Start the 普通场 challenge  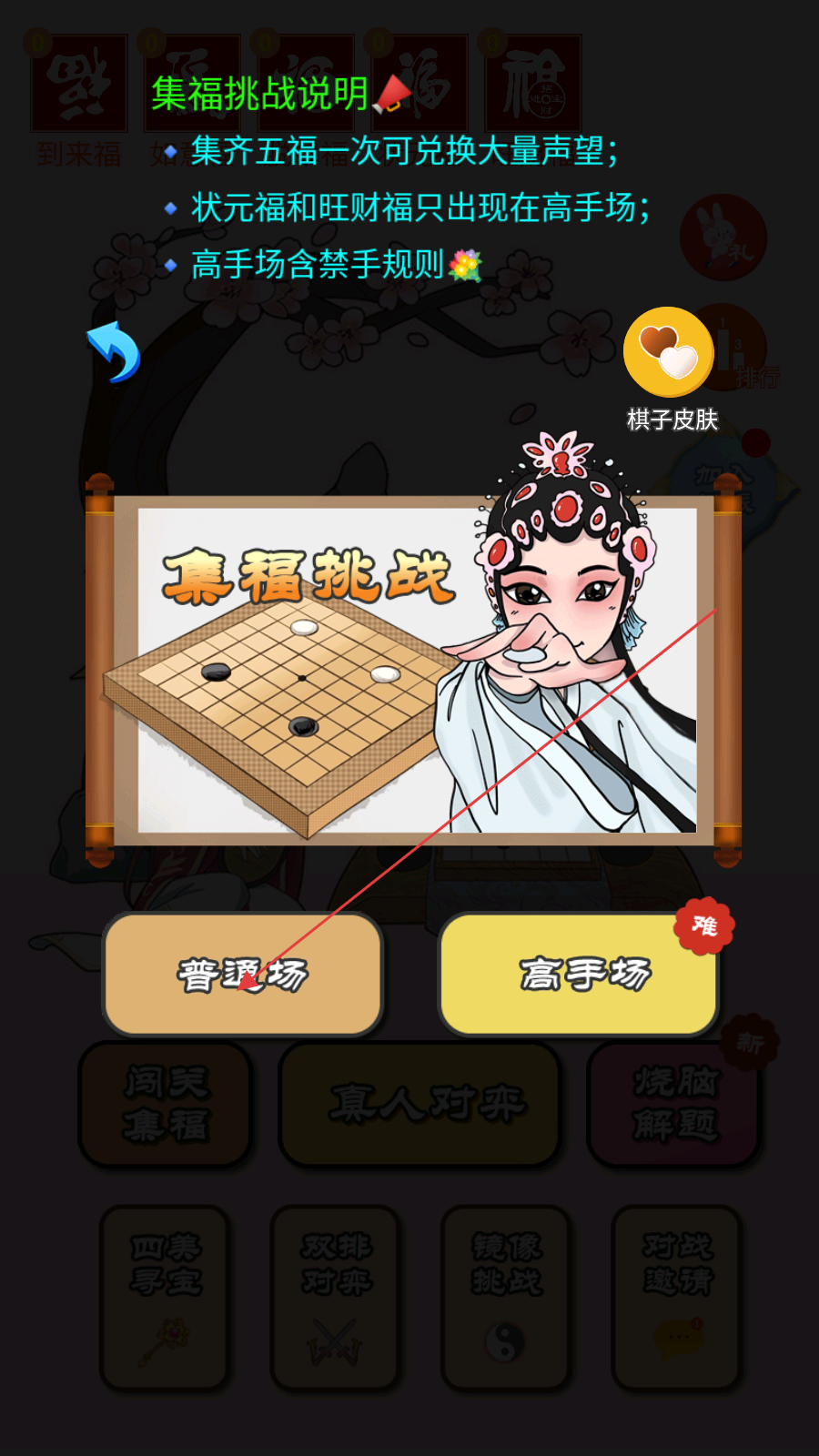click(x=242, y=975)
